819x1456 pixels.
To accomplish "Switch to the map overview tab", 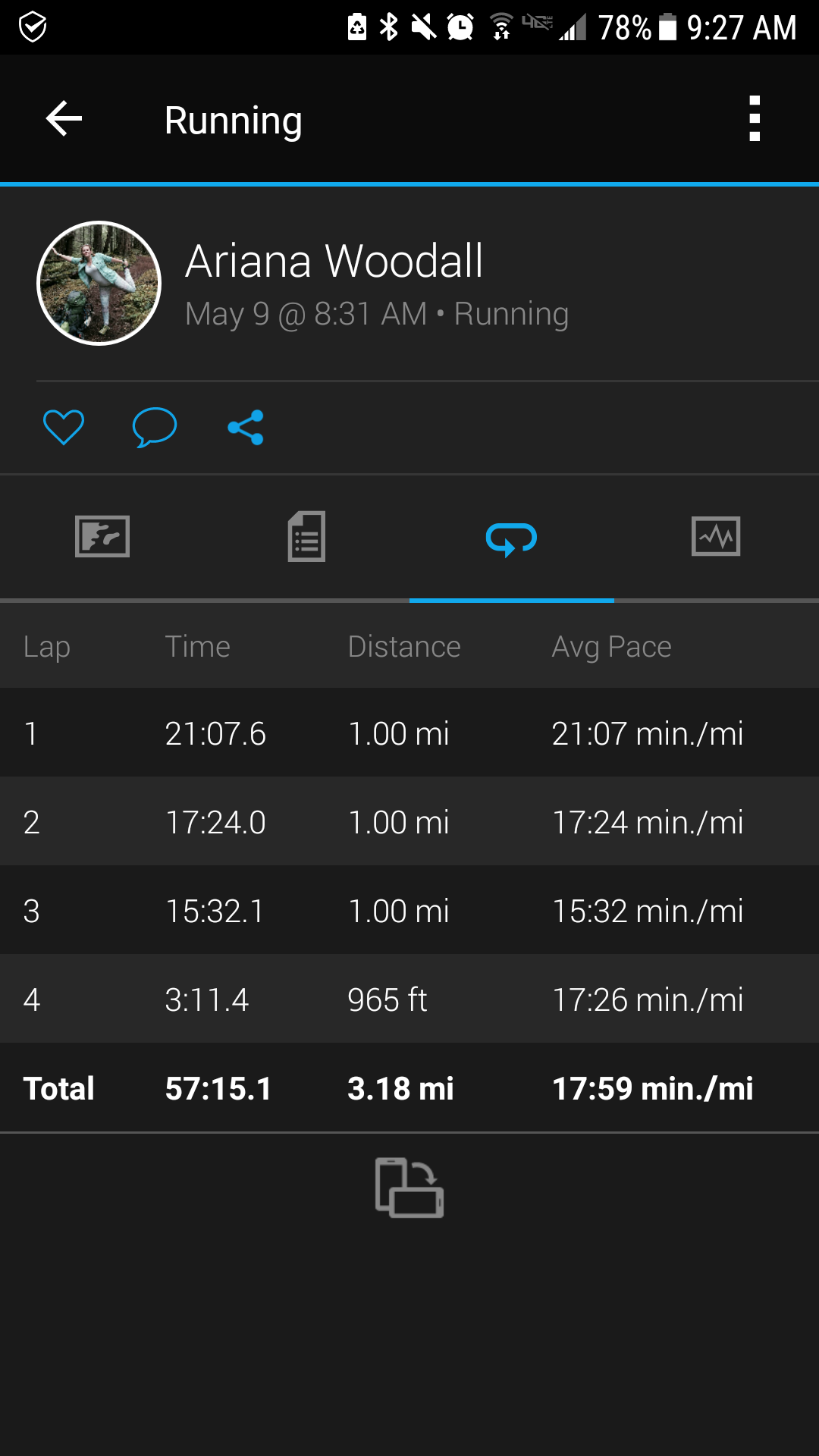I will (x=102, y=536).
